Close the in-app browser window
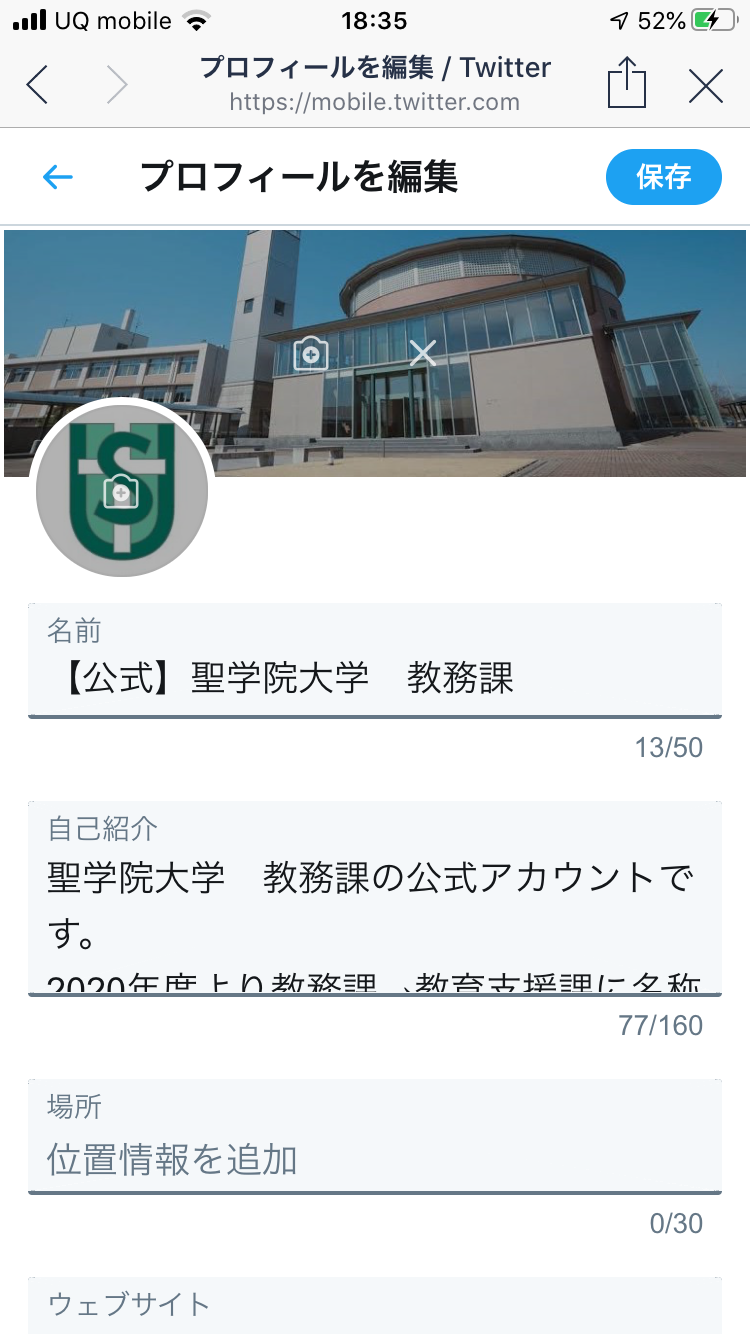This screenshot has height=1334, width=750. coord(706,87)
